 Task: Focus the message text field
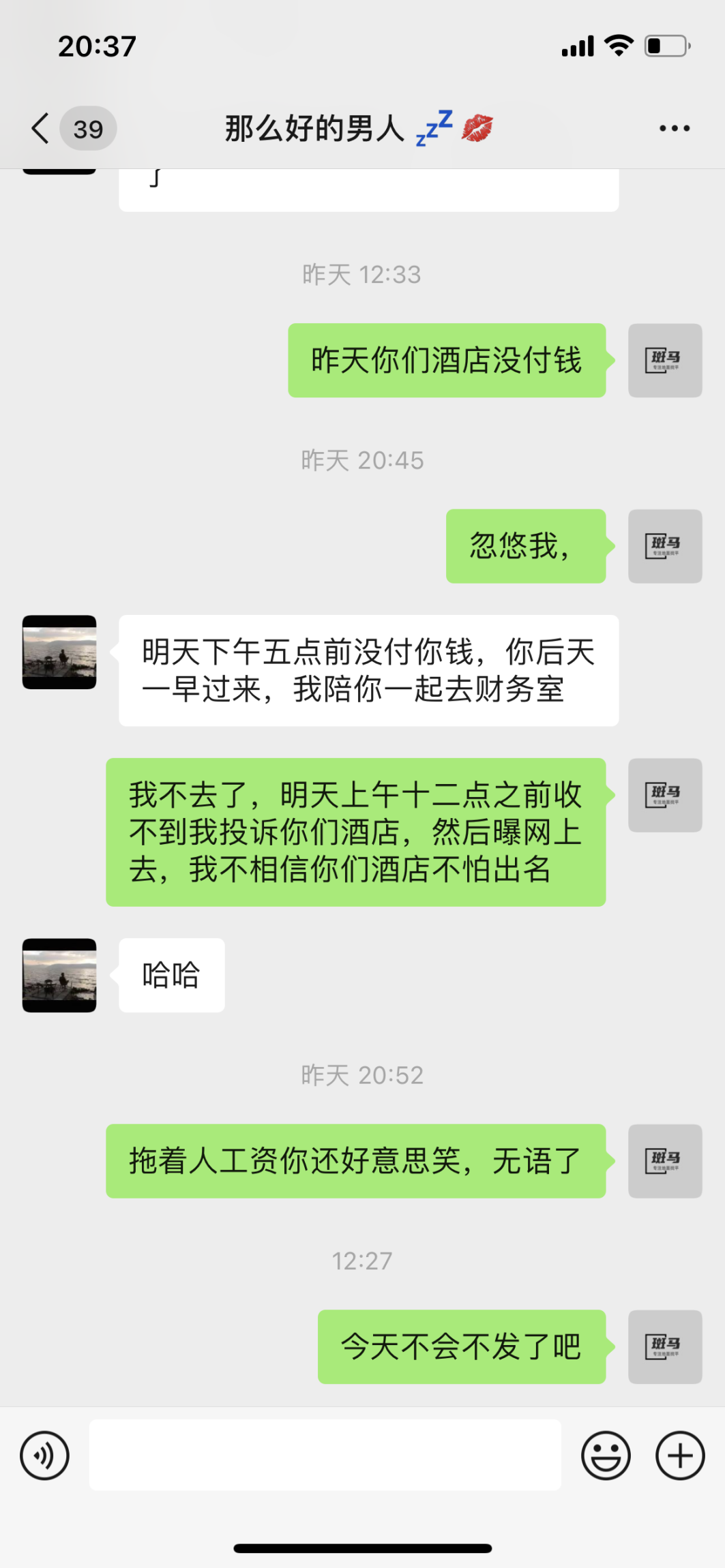pos(325,1456)
